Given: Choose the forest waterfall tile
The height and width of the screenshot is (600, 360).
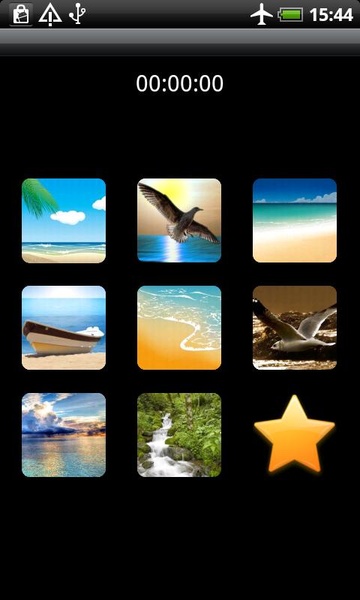Looking at the screenshot, I should [x=179, y=435].
